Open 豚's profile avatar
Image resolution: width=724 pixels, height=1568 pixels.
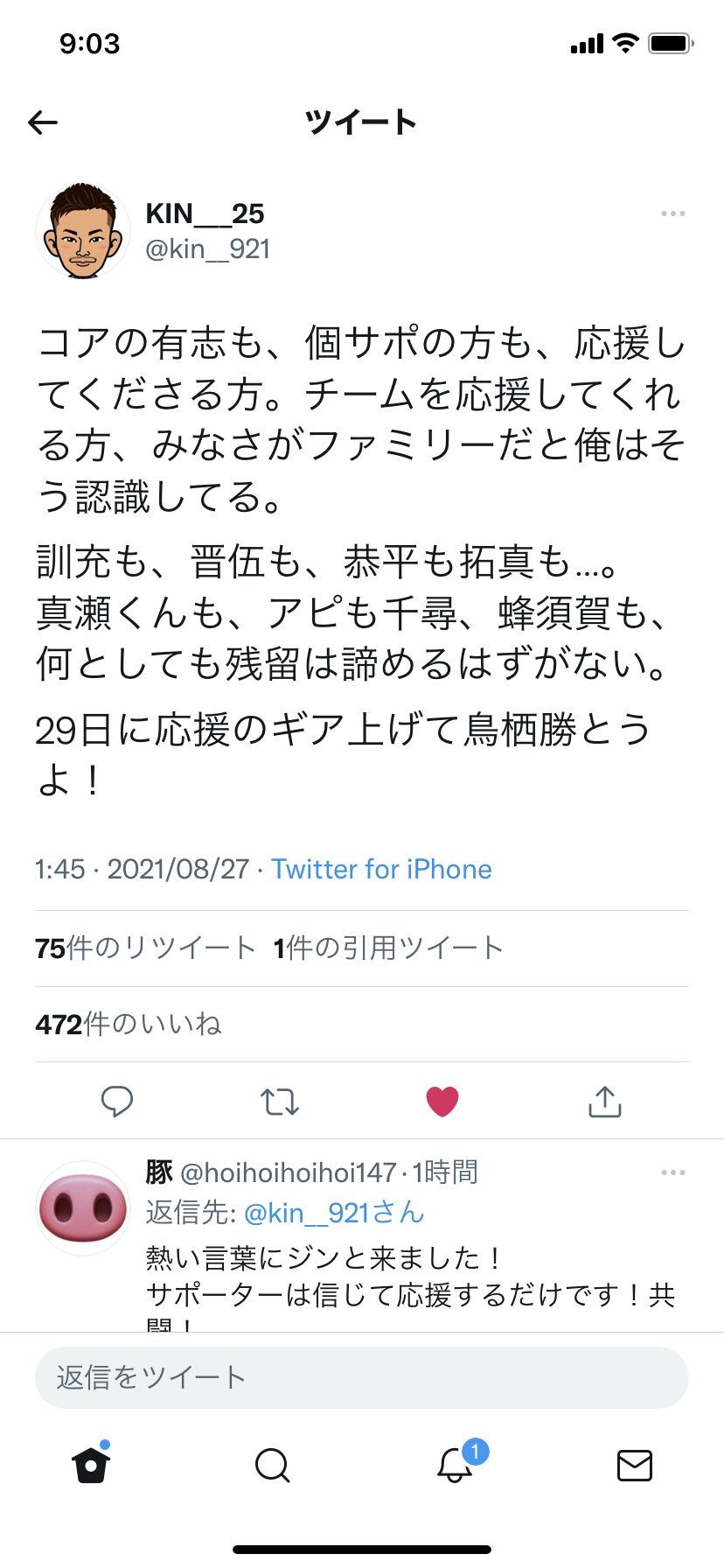83,1208
